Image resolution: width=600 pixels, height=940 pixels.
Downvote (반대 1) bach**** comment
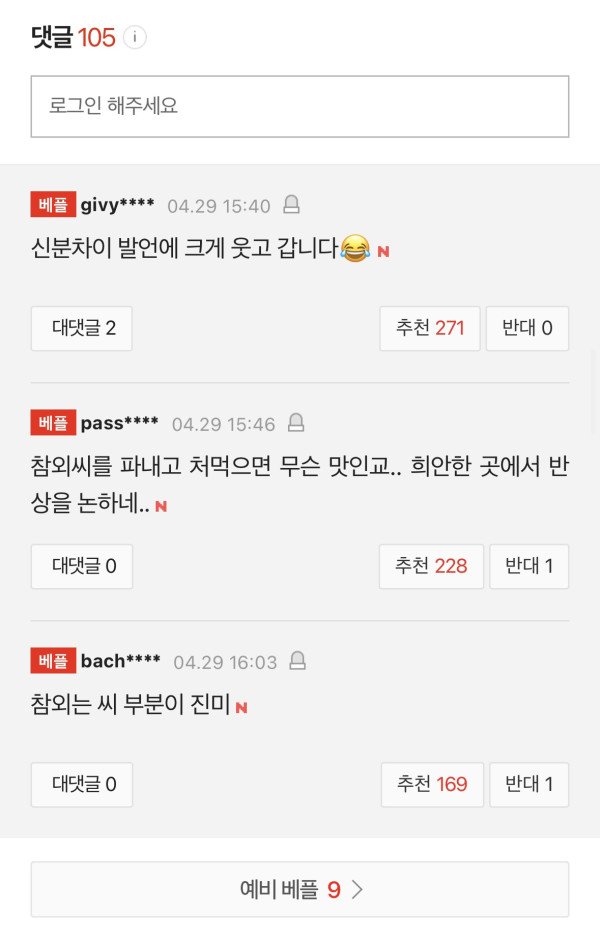[x=529, y=784]
